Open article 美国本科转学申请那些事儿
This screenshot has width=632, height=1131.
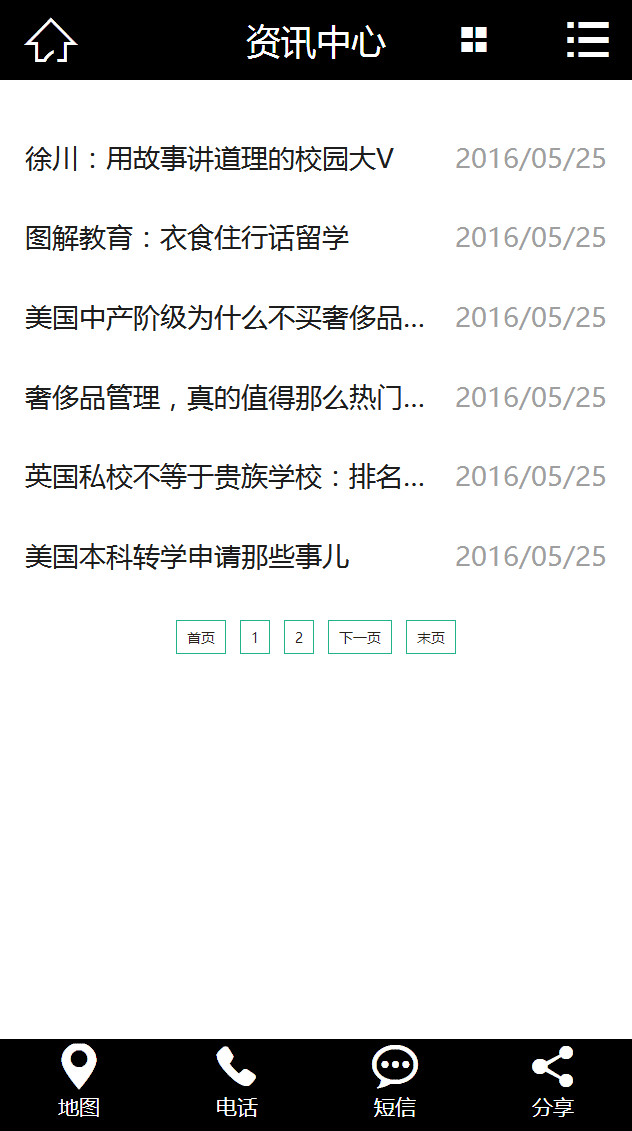tap(187, 556)
